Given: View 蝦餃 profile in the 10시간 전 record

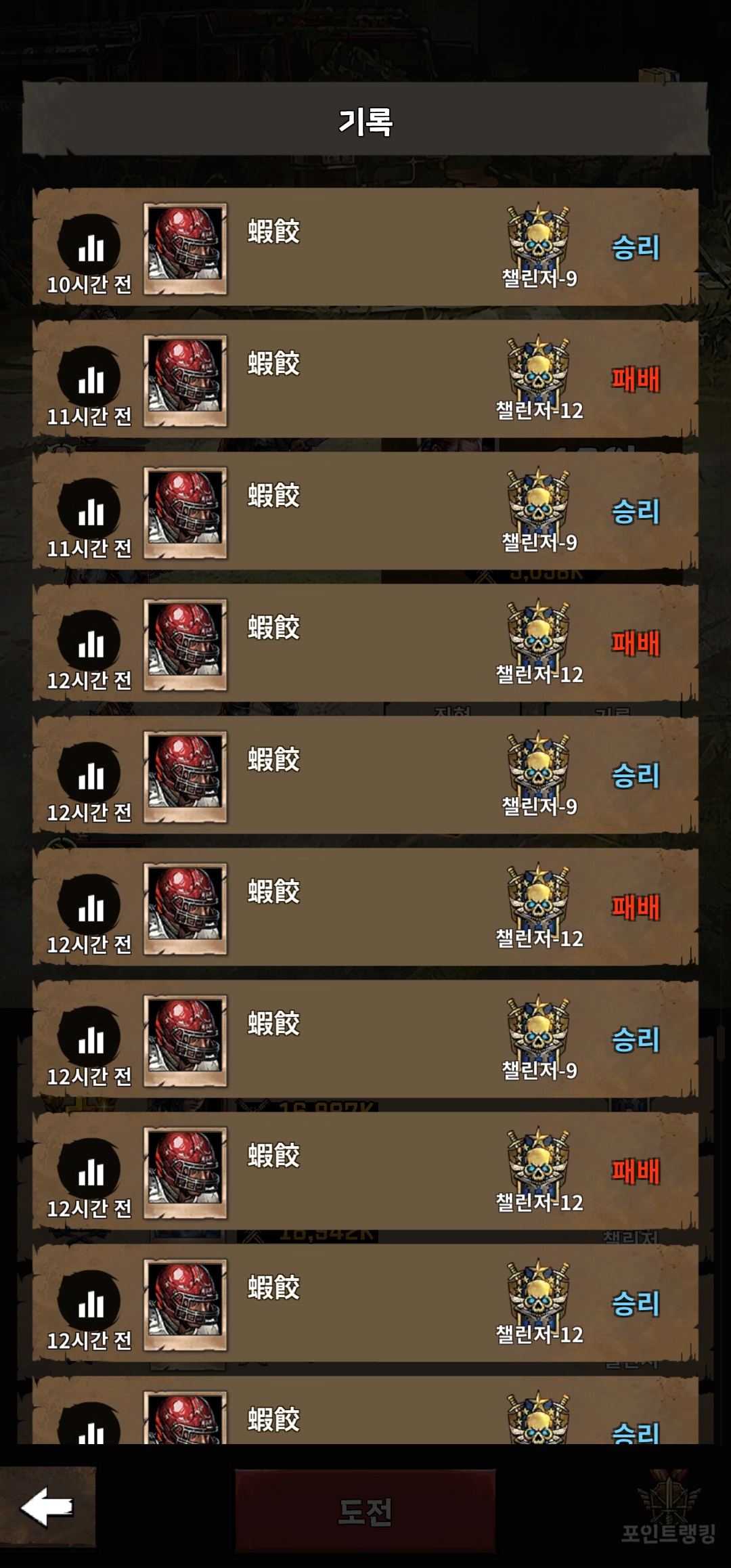Looking at the screenshot, I should 185,248.
